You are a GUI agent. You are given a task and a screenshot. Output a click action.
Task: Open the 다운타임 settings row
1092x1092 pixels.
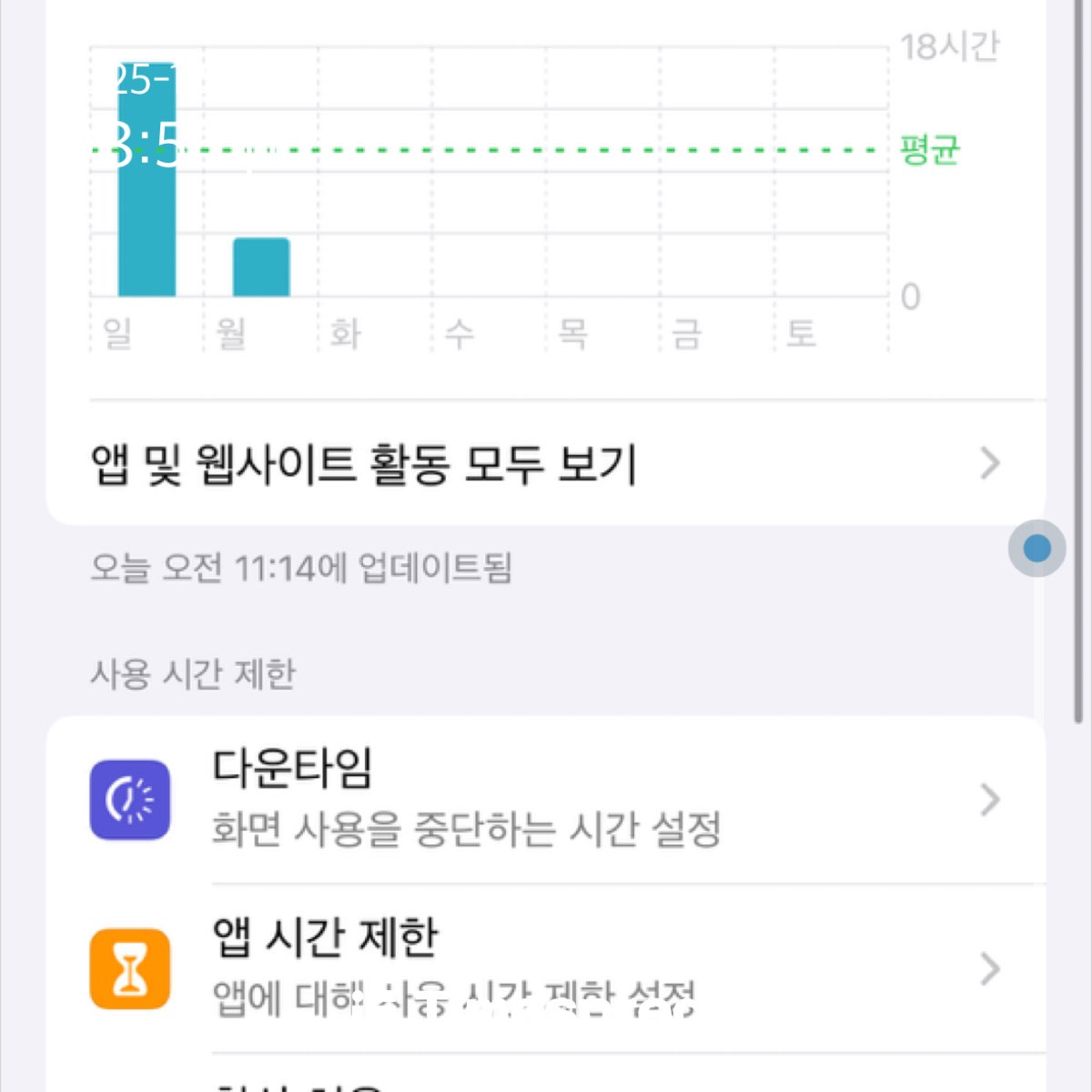pos(544,799)
